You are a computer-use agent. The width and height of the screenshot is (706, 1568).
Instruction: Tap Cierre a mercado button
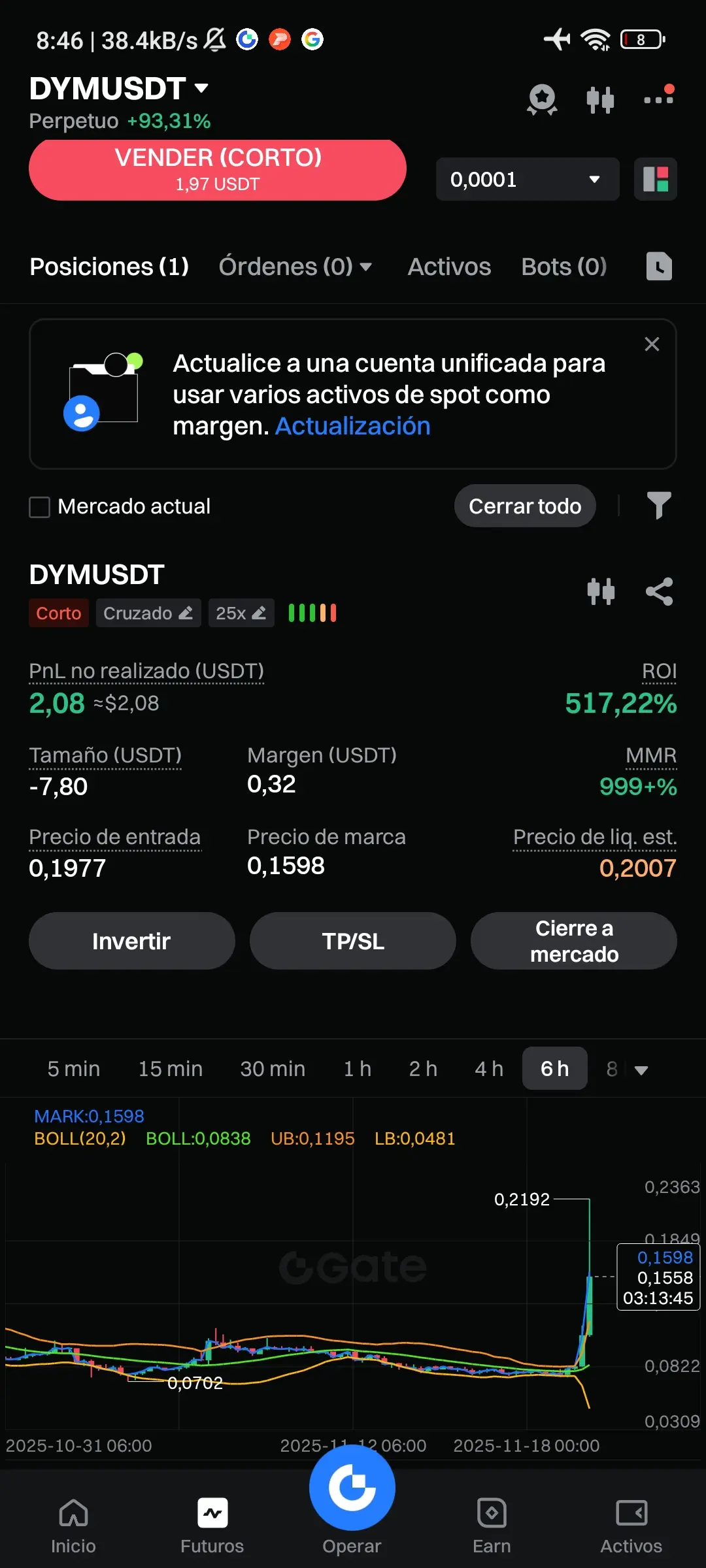point(574,941)
